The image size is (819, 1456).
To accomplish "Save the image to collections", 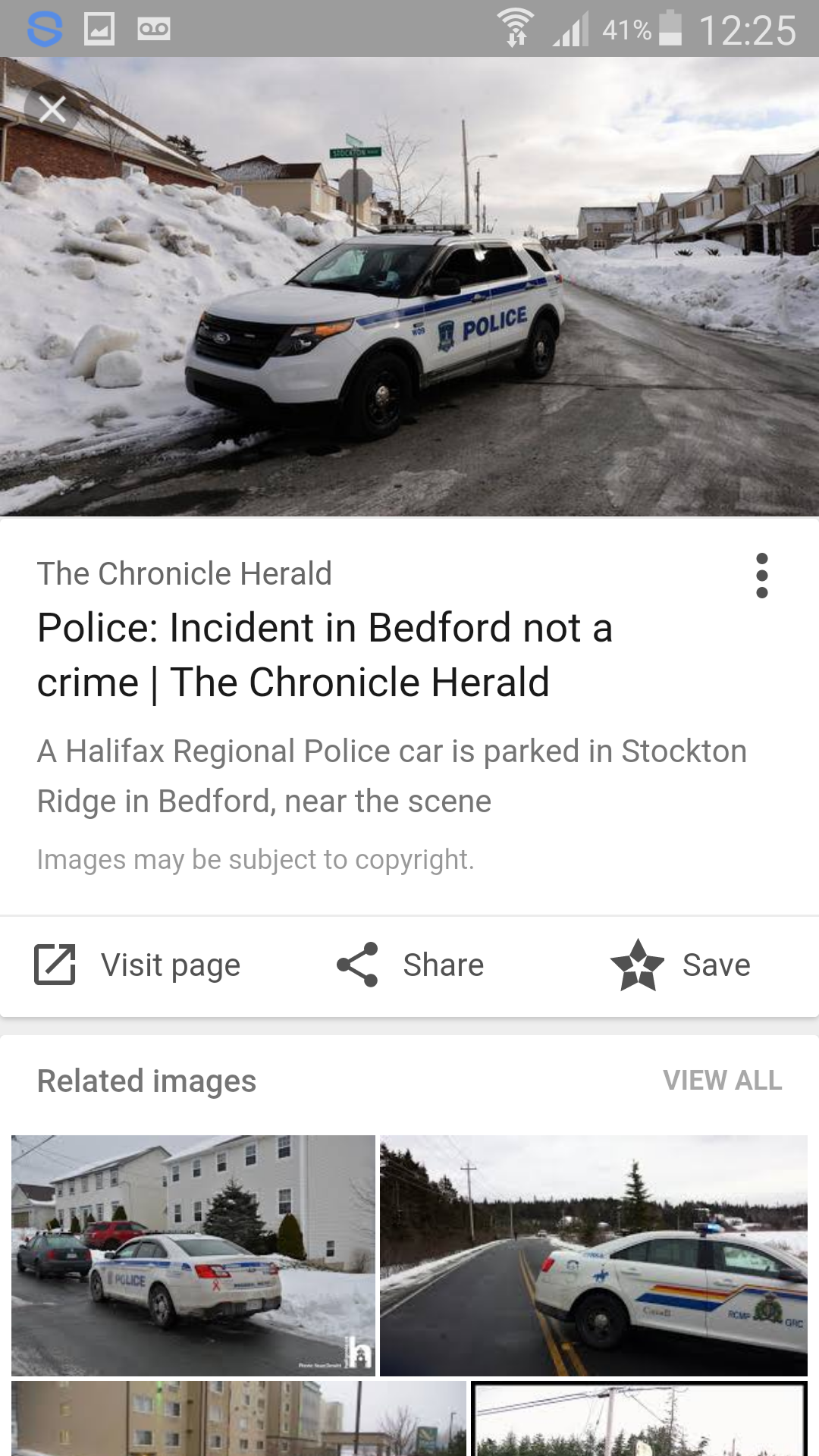I will [680, 965].
